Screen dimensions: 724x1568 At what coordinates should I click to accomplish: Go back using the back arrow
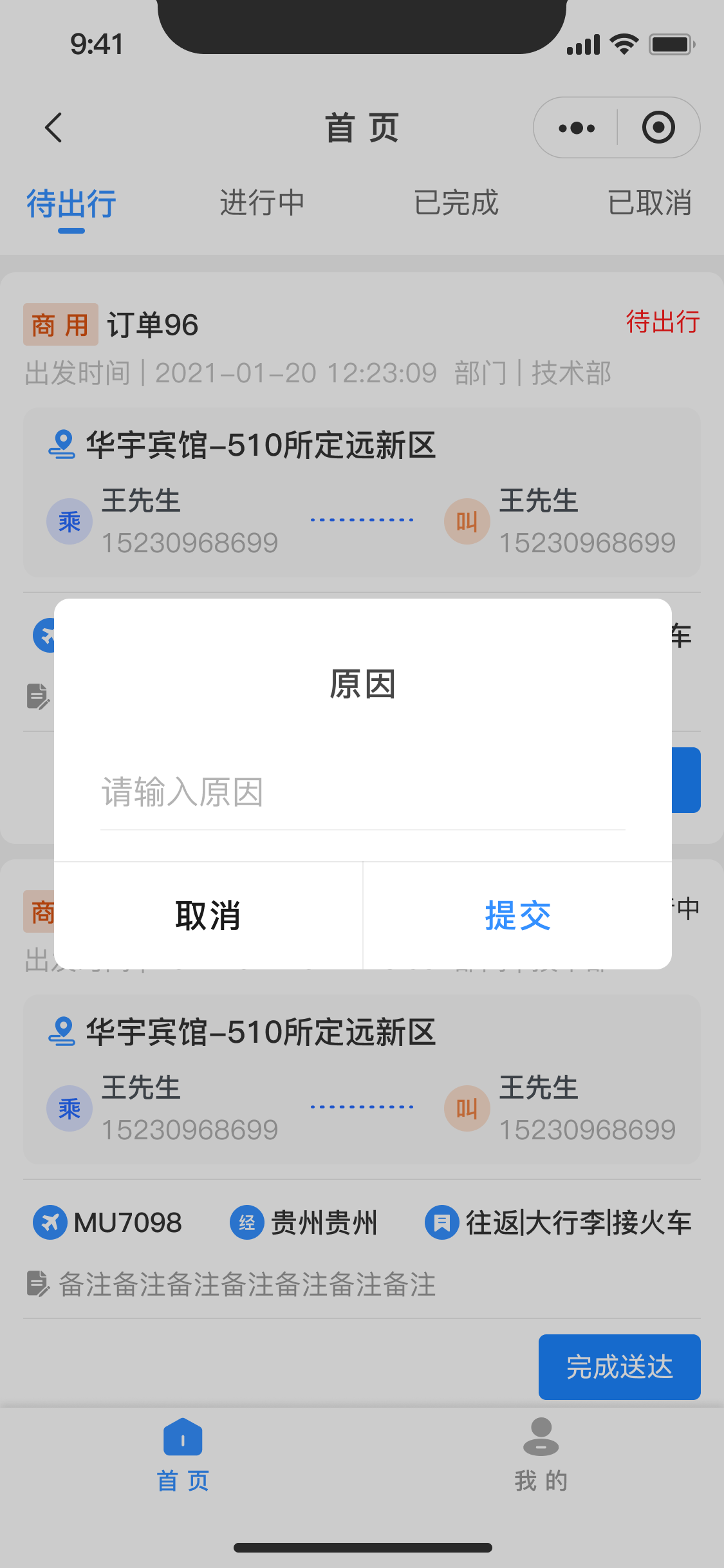54,127
